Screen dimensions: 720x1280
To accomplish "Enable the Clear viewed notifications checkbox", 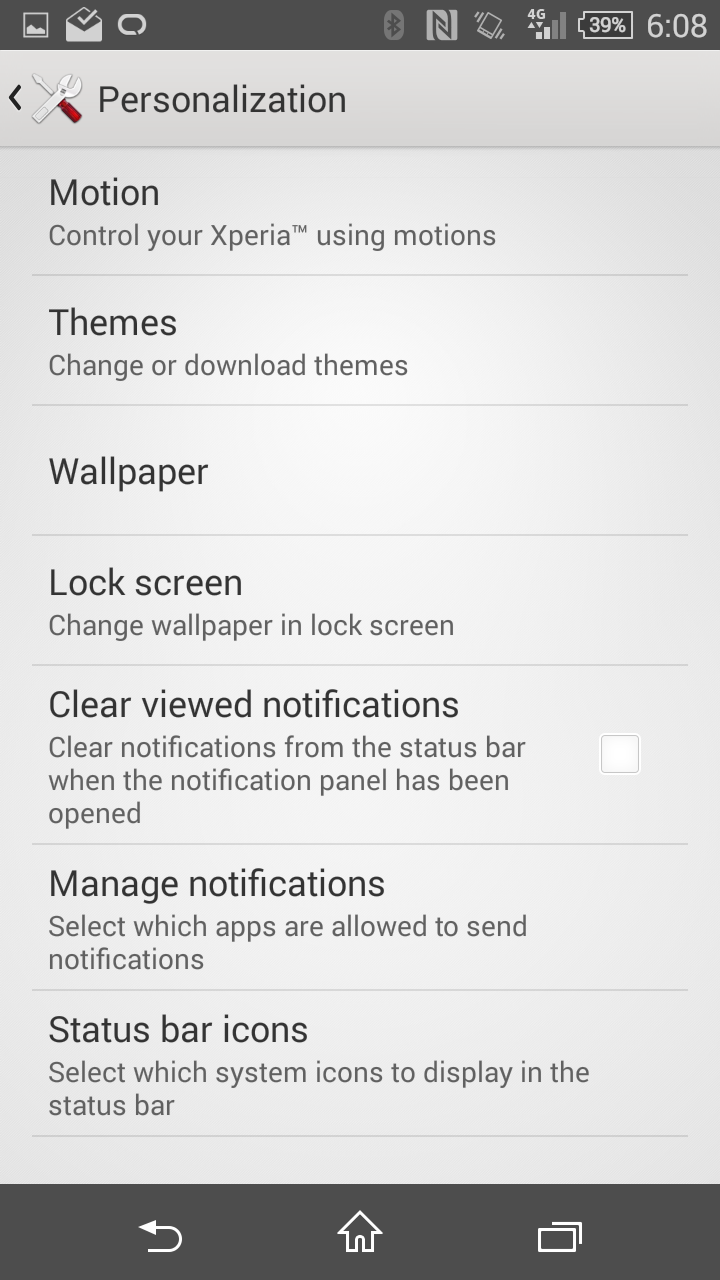I will click(x=619, y=754).
